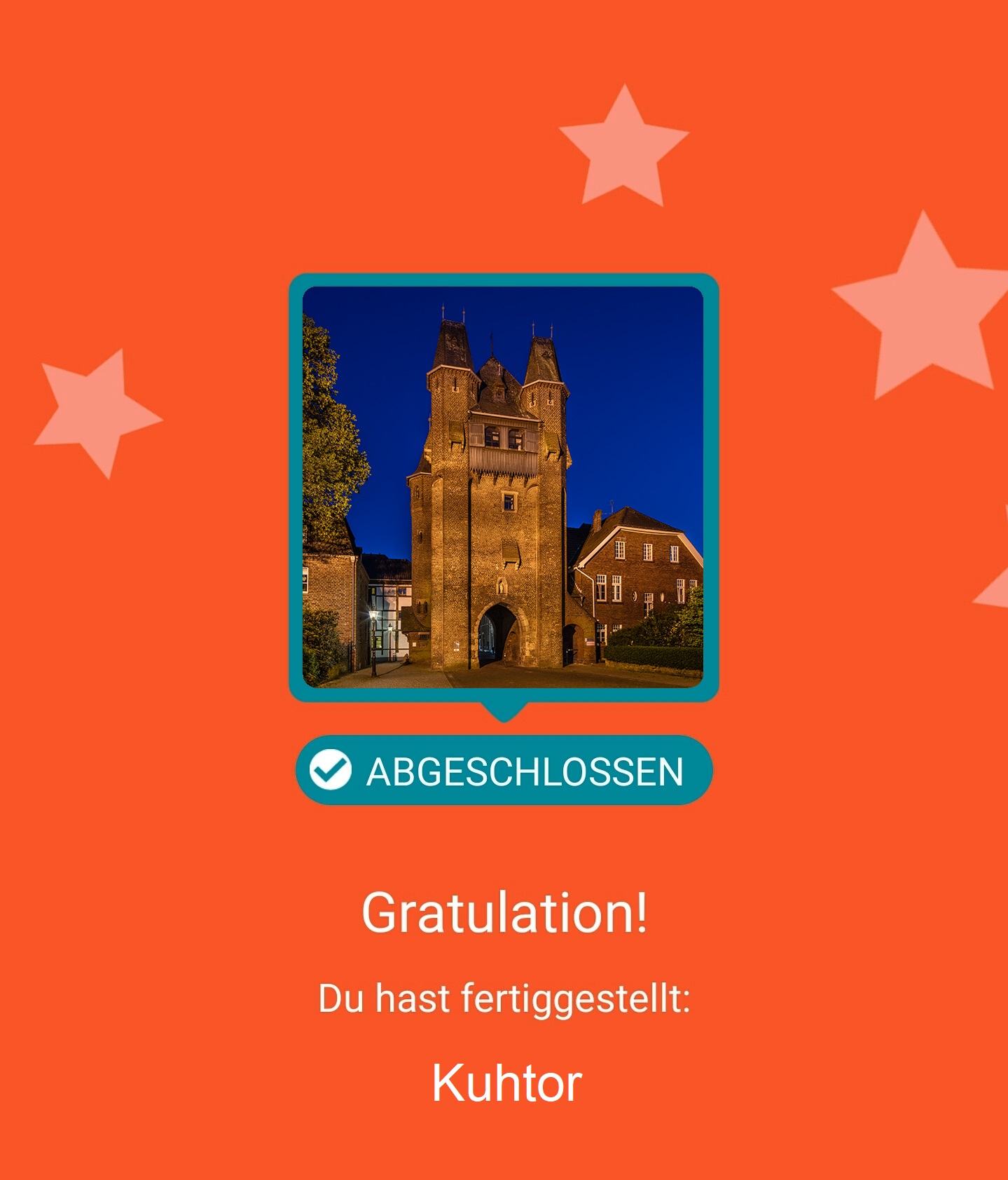Open the Kuhtor photo tile
The height and width of the screenshot is (1180, 1008).
[x=503, y=487]
